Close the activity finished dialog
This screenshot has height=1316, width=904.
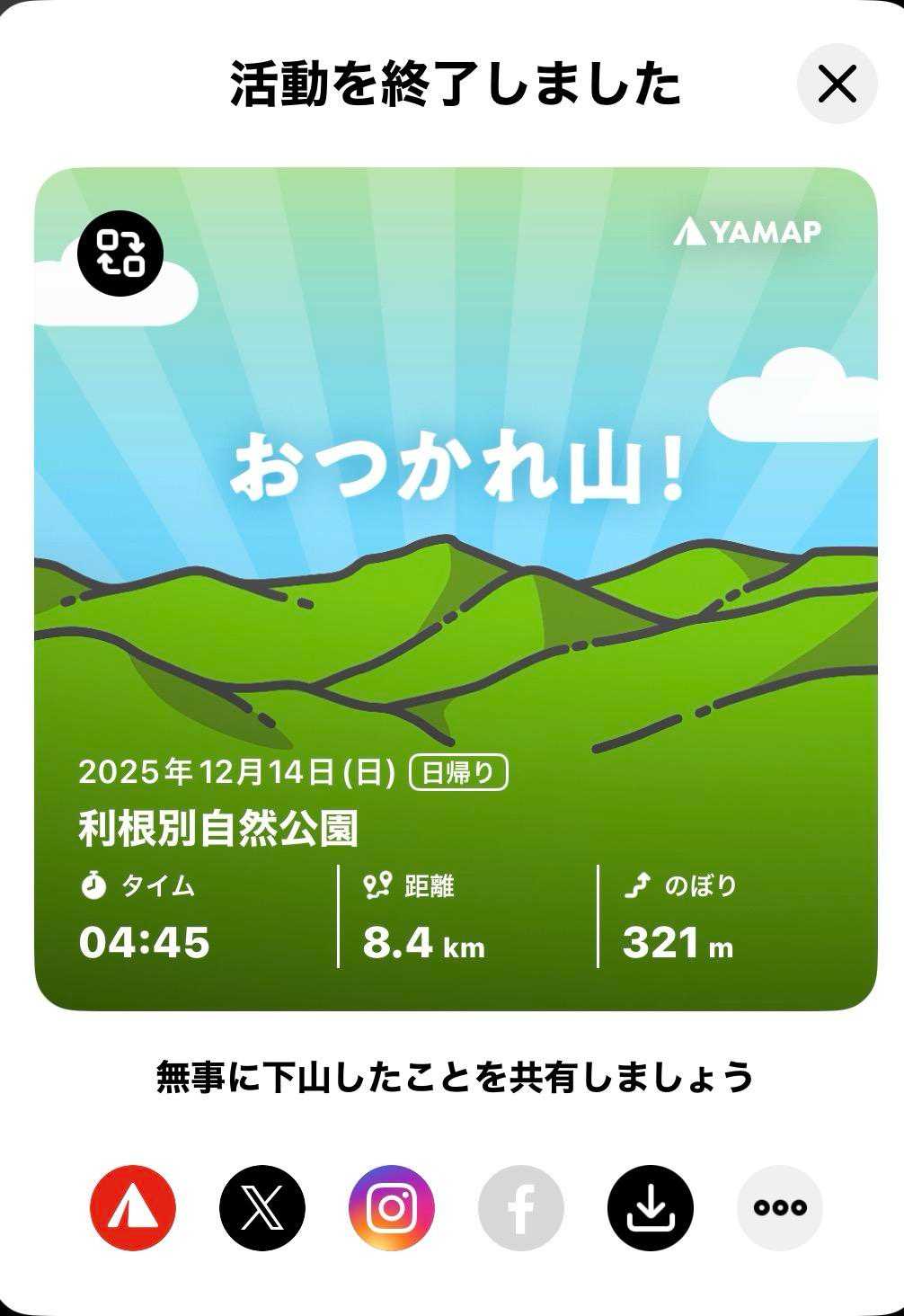tap(837, 84)
